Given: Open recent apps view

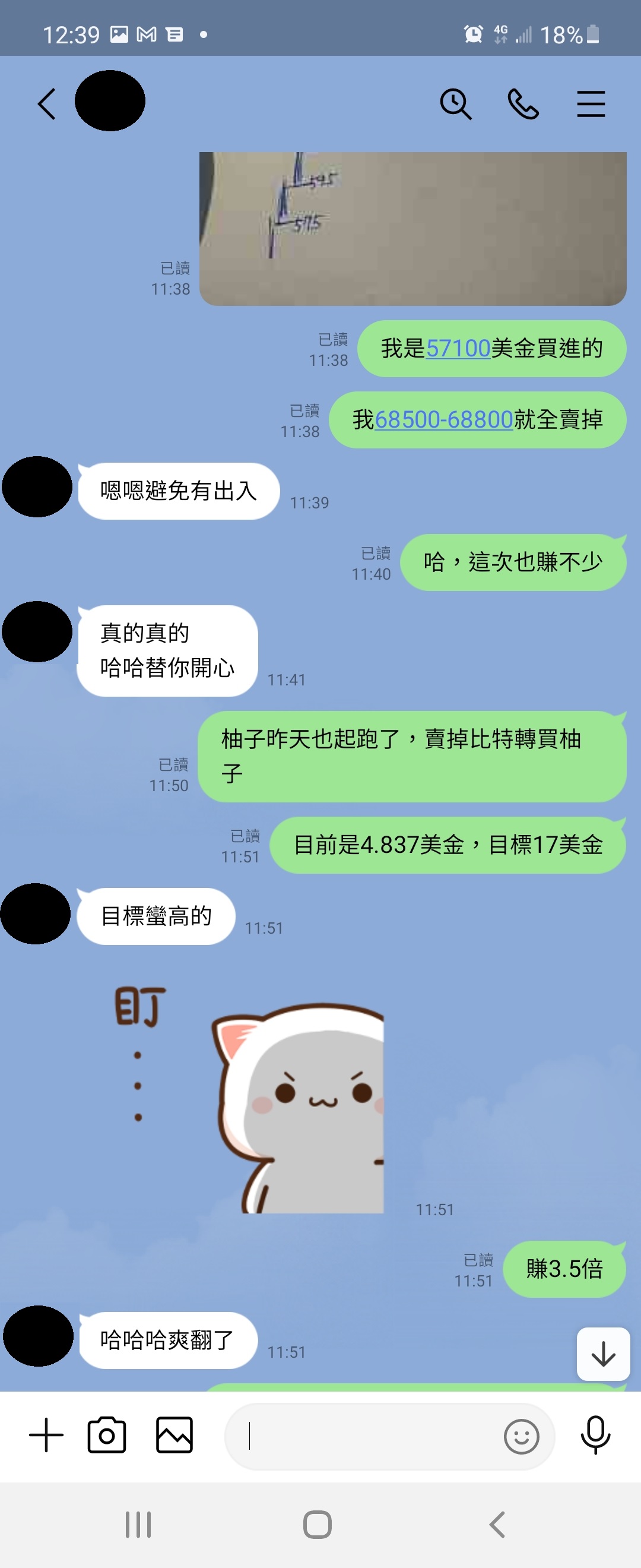Looking at the screenshot, I should point(138,1525).
